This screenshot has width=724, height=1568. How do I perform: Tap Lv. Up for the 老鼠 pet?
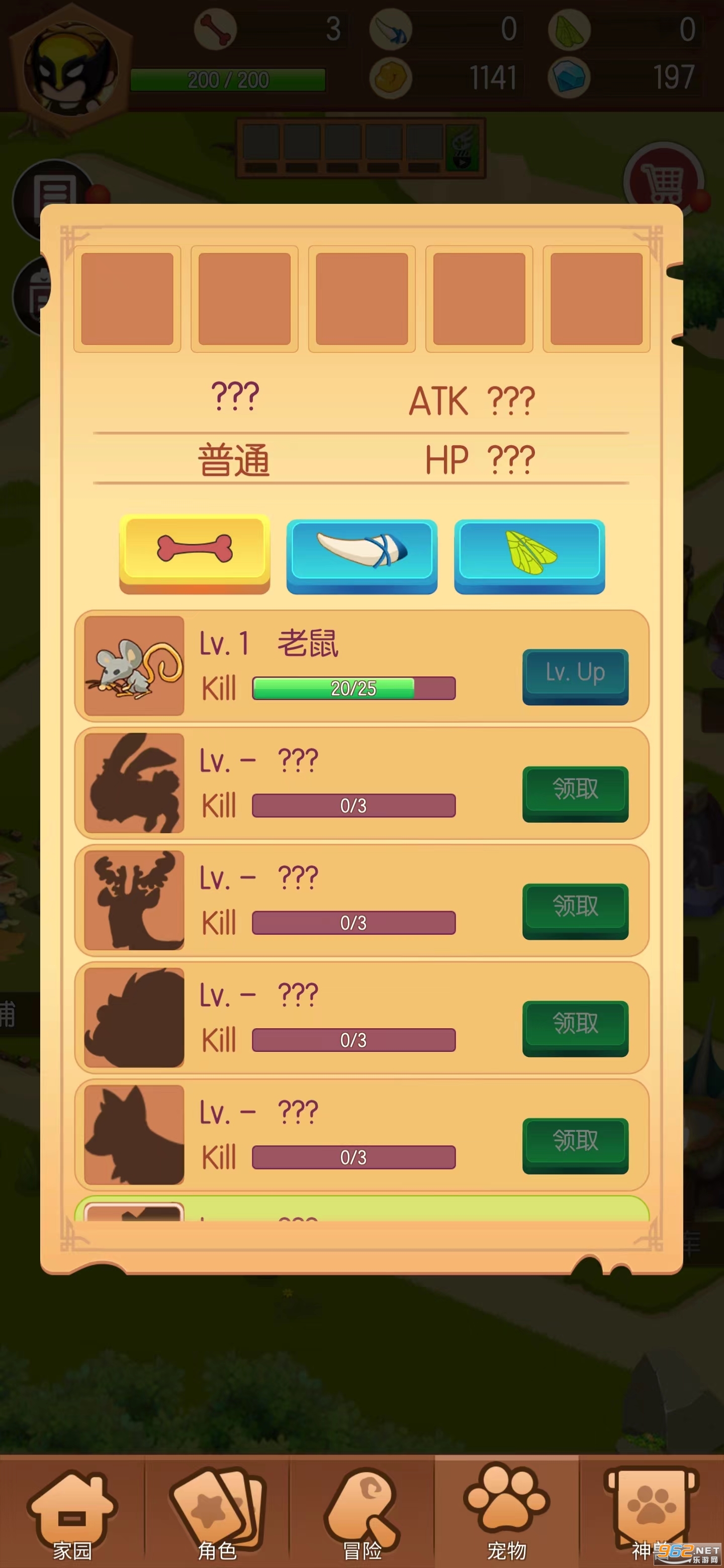tap(575, 674)
